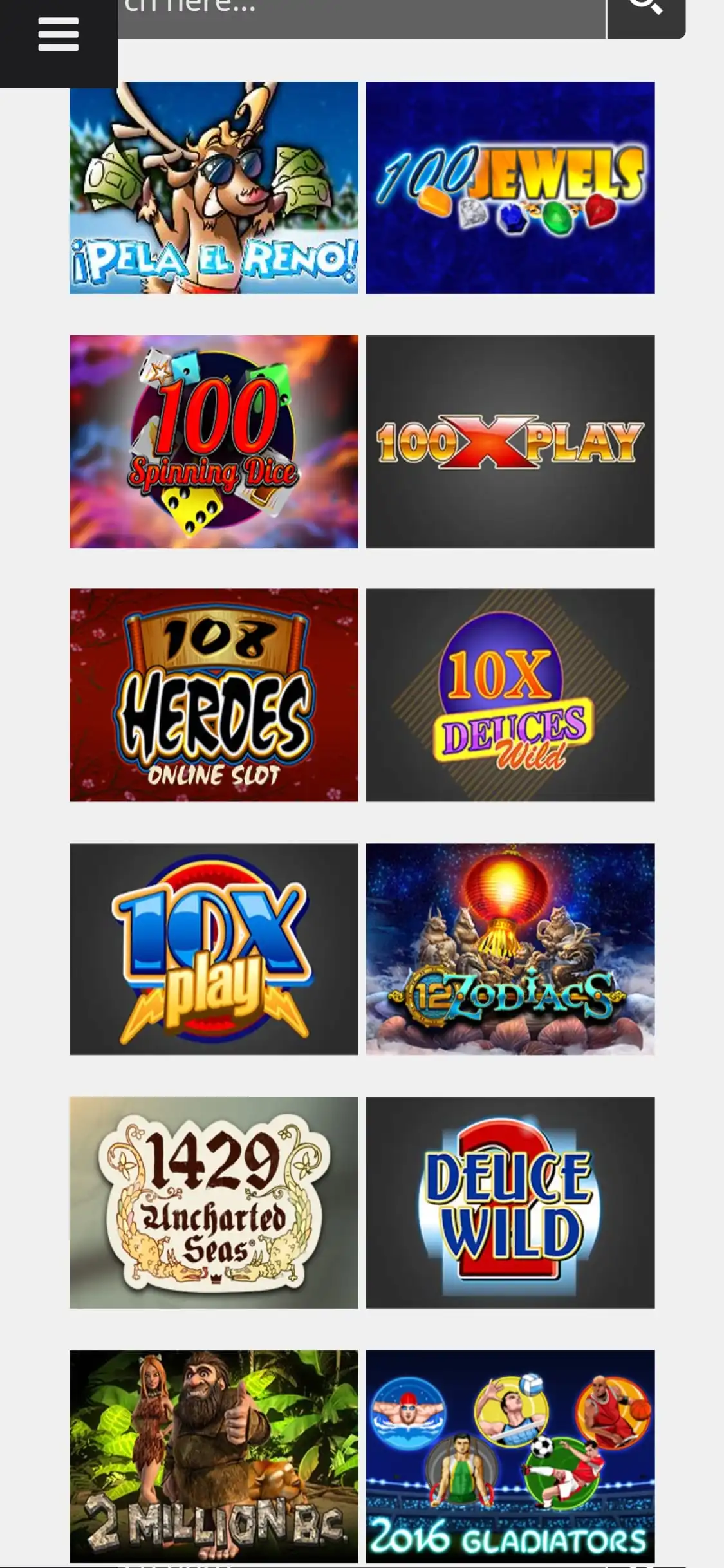Viewport: 724px width, 1568px height.
Task: Select the 100X Play game tile
Action: coord(510,442)
